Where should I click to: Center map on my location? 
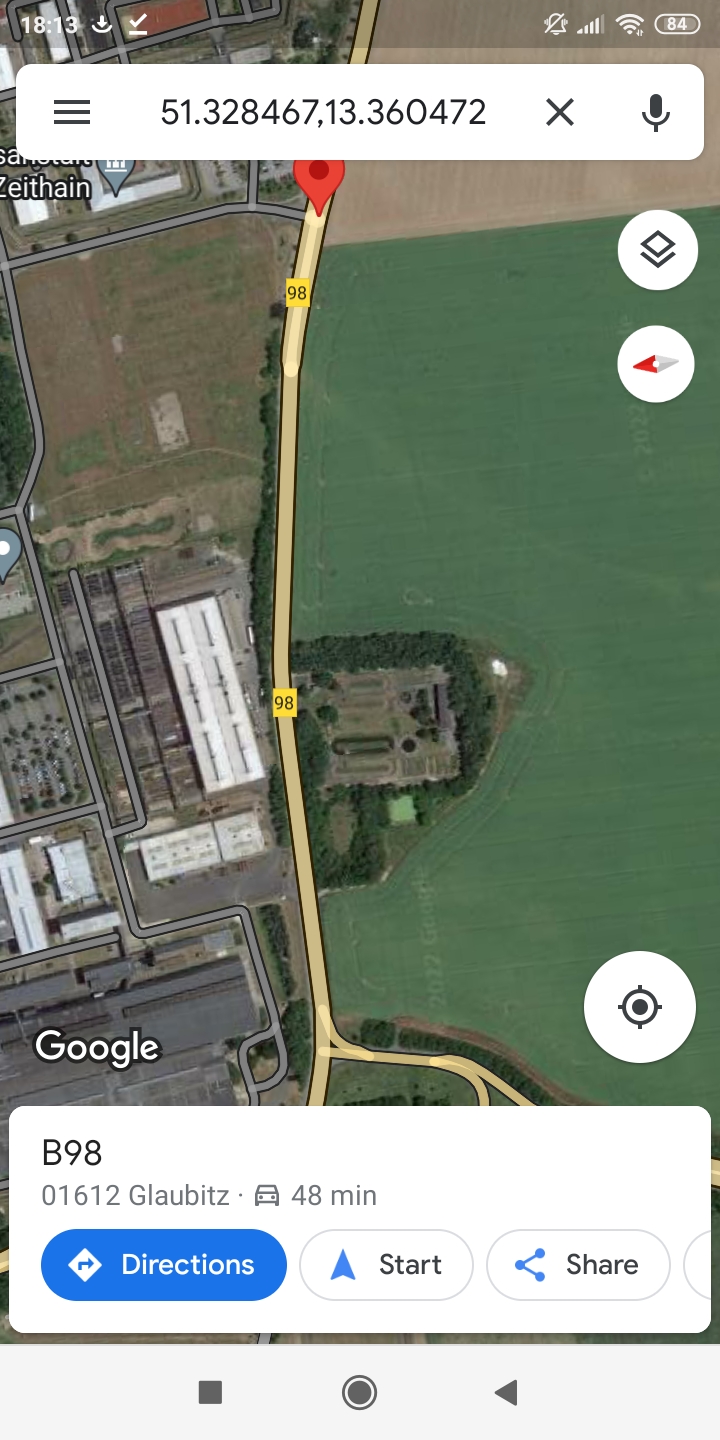(x=640, y=1006)
